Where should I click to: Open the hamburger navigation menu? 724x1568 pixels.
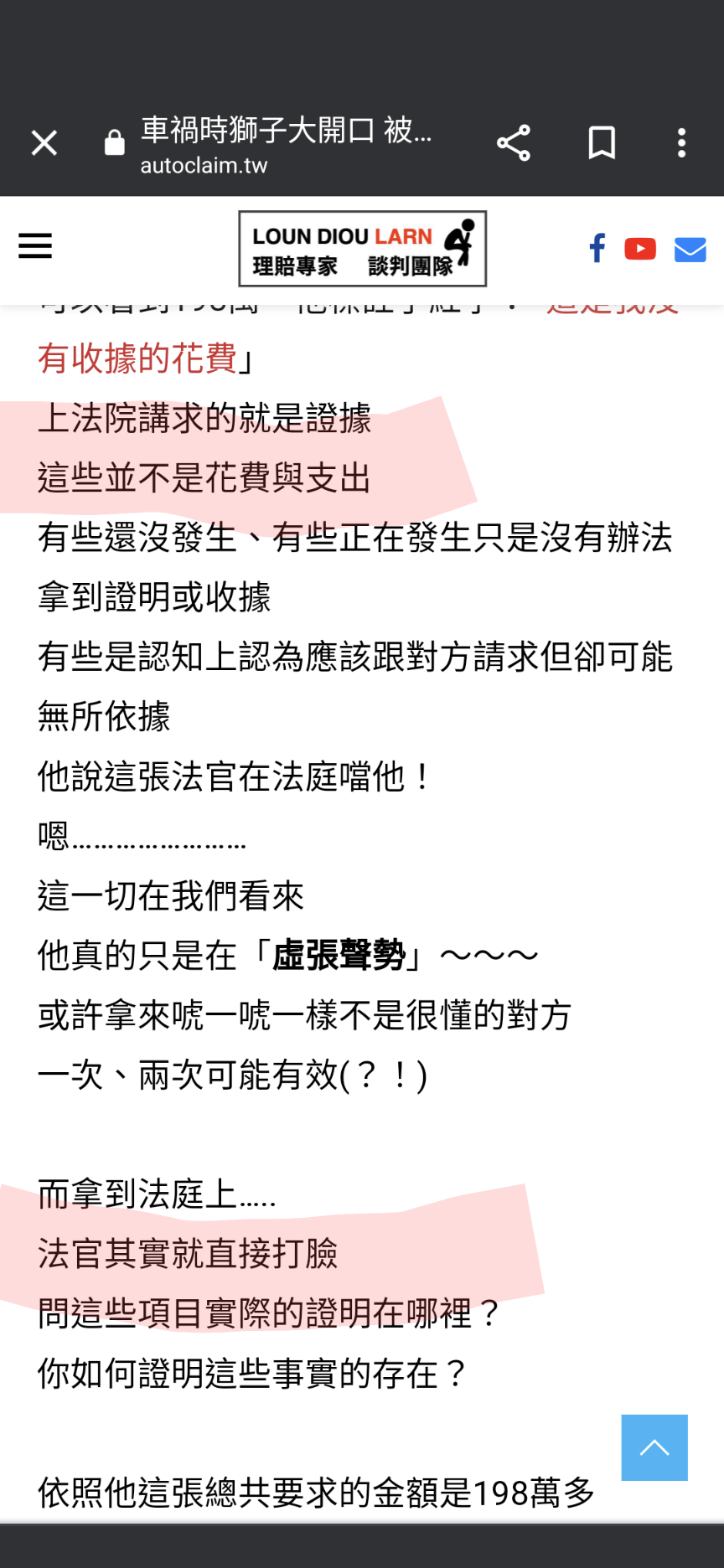click(35, 246)
